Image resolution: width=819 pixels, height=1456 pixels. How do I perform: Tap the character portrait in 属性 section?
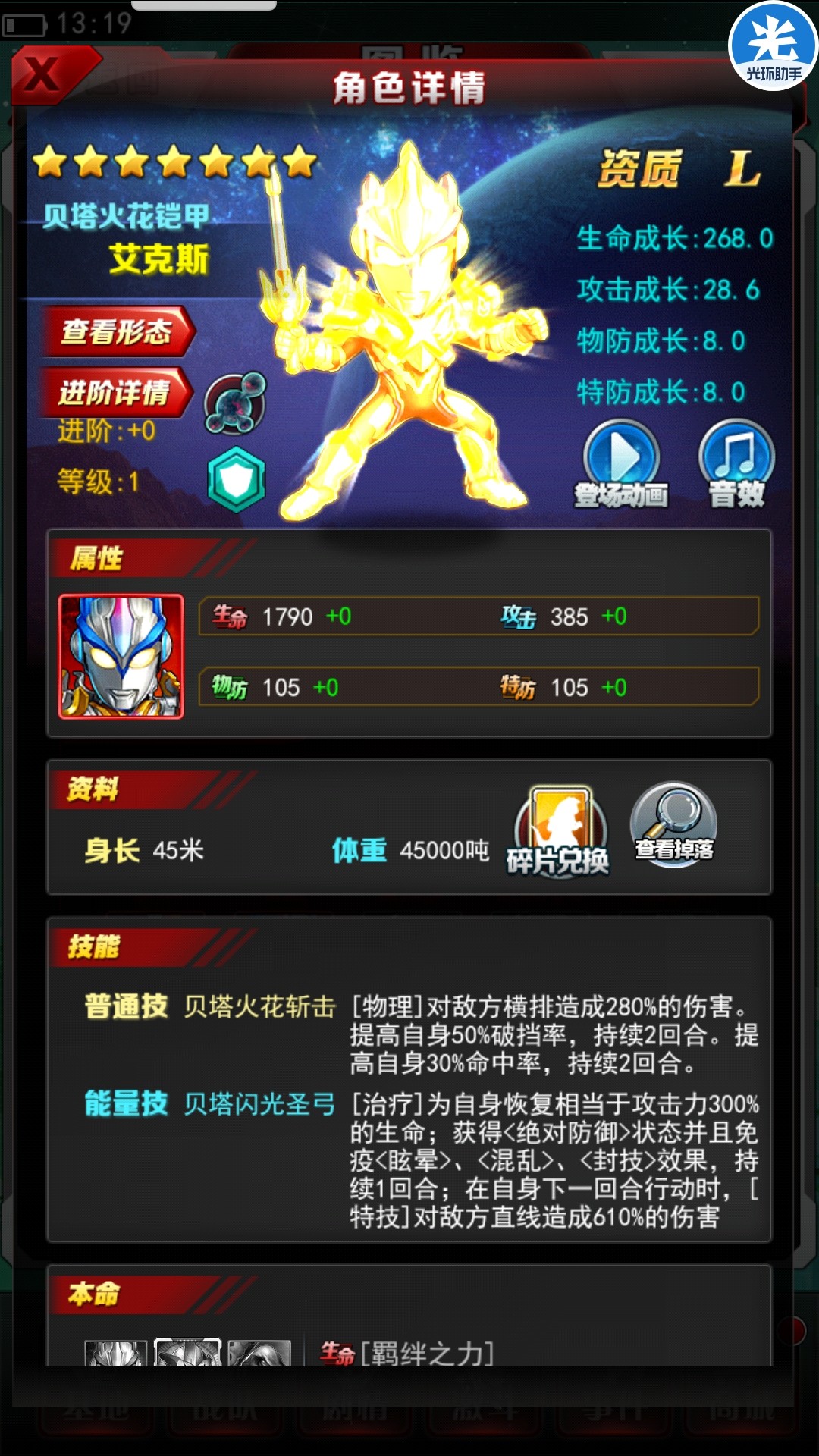(121, 657)
